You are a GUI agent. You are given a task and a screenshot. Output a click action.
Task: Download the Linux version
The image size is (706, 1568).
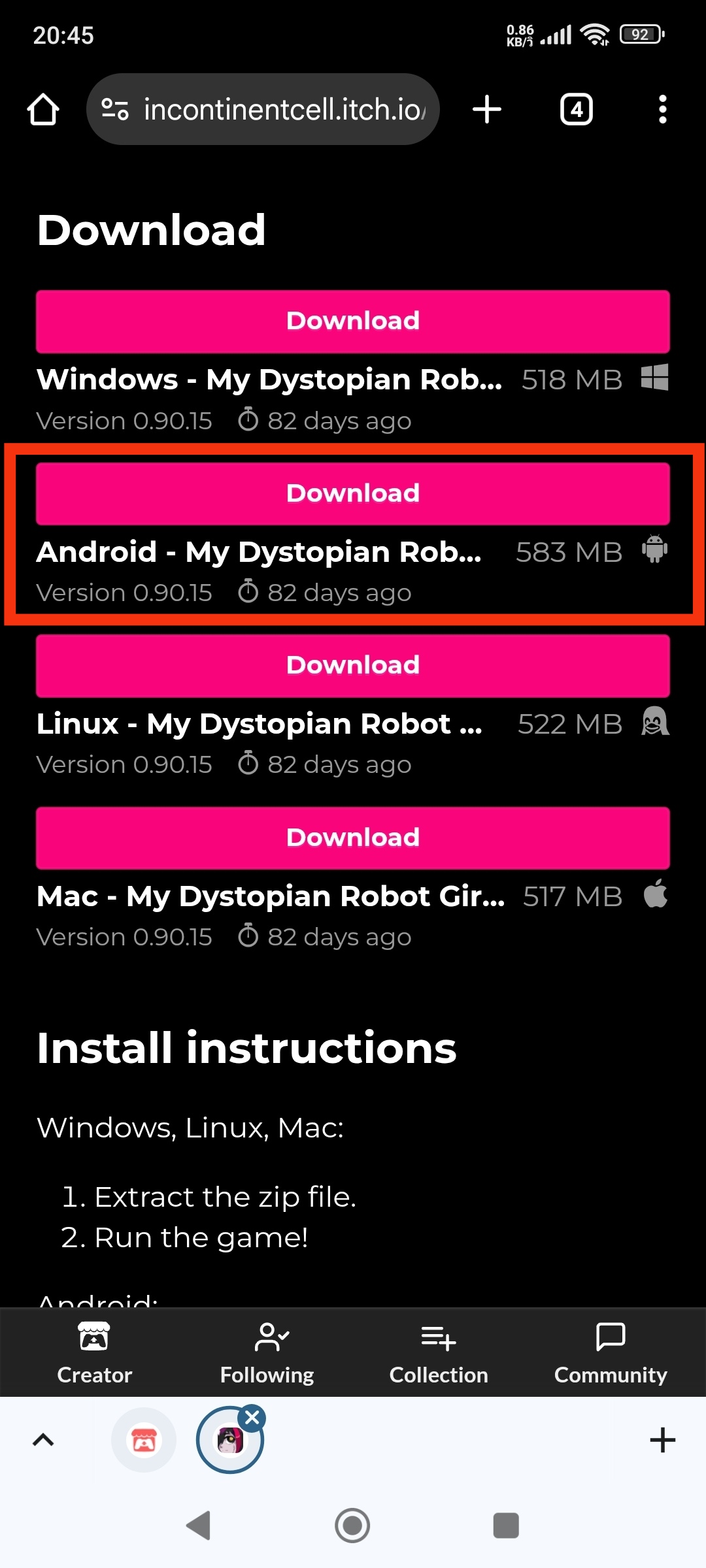point(353,666)
